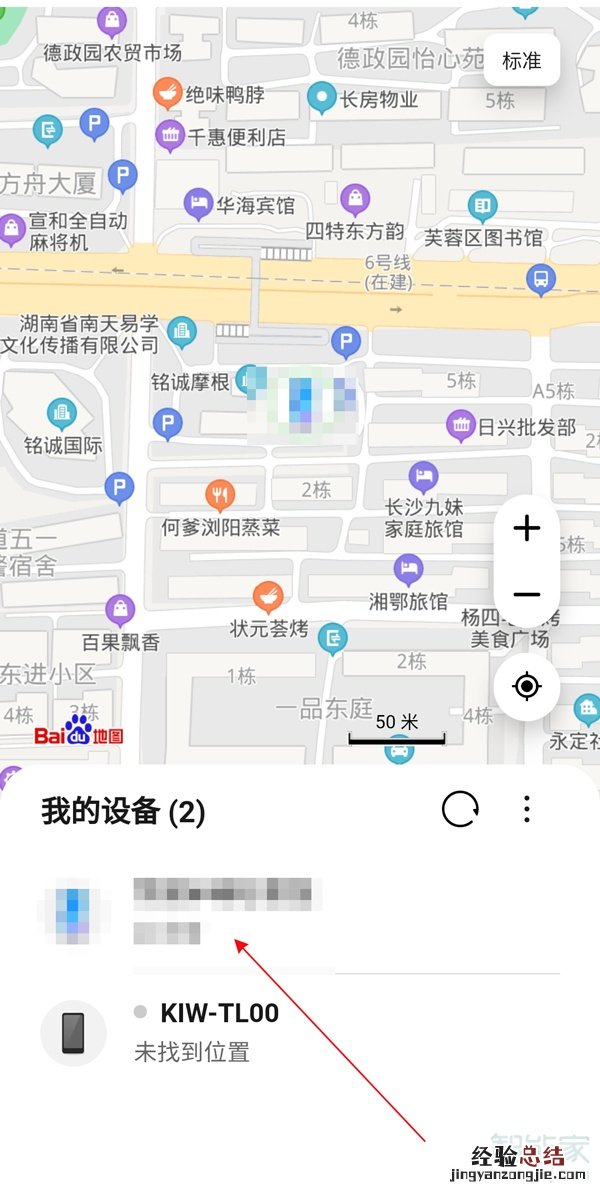
Task: Zoom in the map with plus
Action: tap(527, 529)
